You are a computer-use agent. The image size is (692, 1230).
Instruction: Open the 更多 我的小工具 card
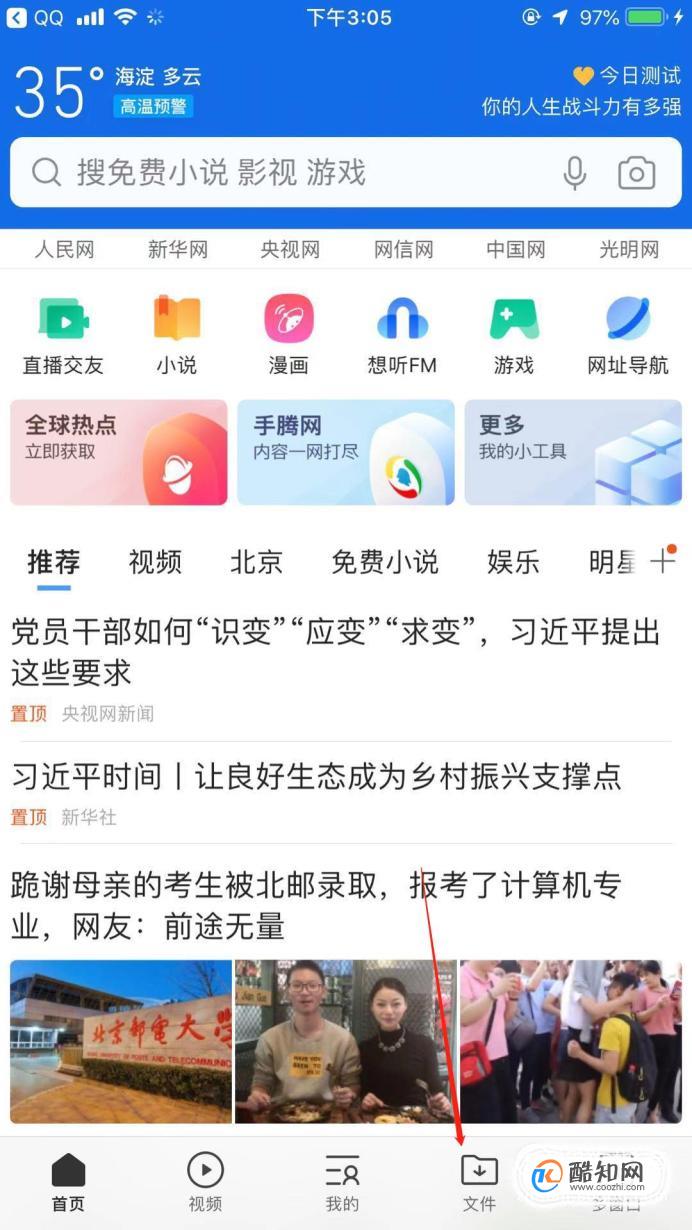click(572, 452)
